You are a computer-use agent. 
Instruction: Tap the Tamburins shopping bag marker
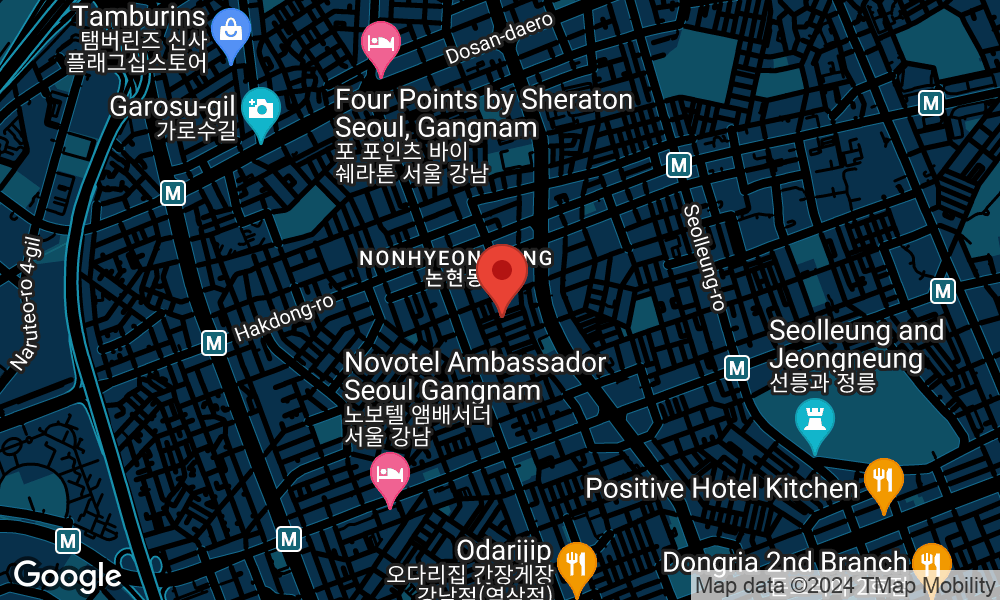(x=231, y=31)
